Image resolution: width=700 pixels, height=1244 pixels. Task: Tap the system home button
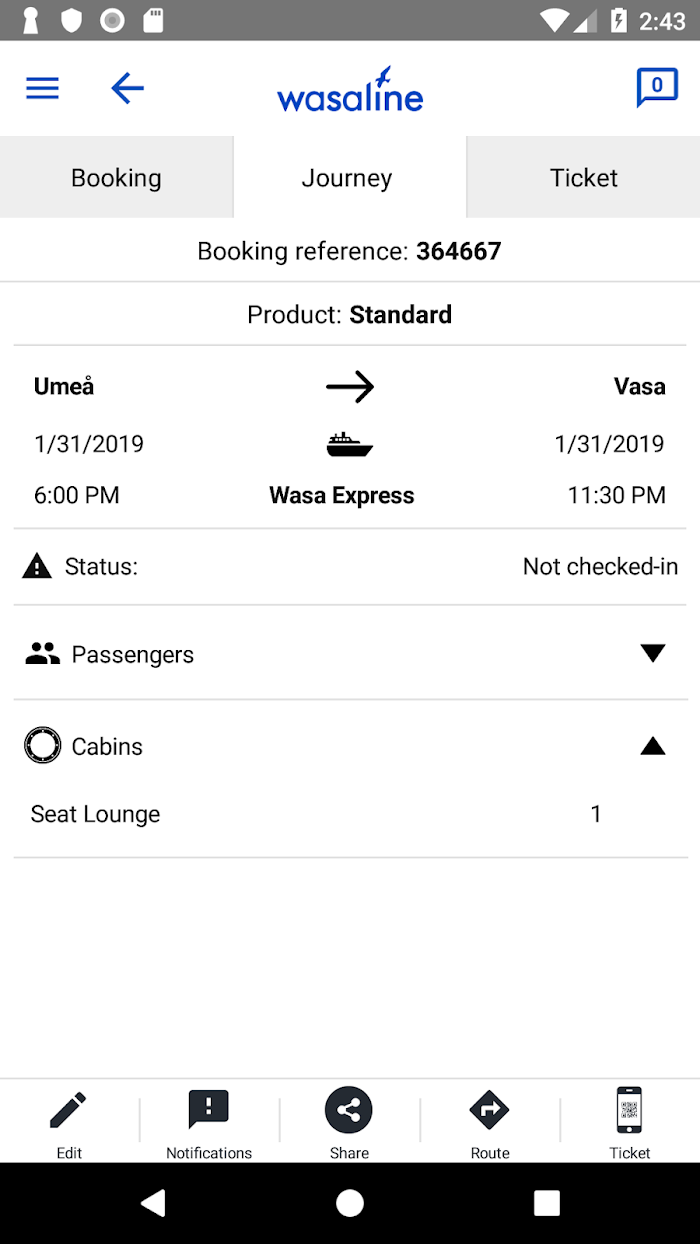(350, 1203)
